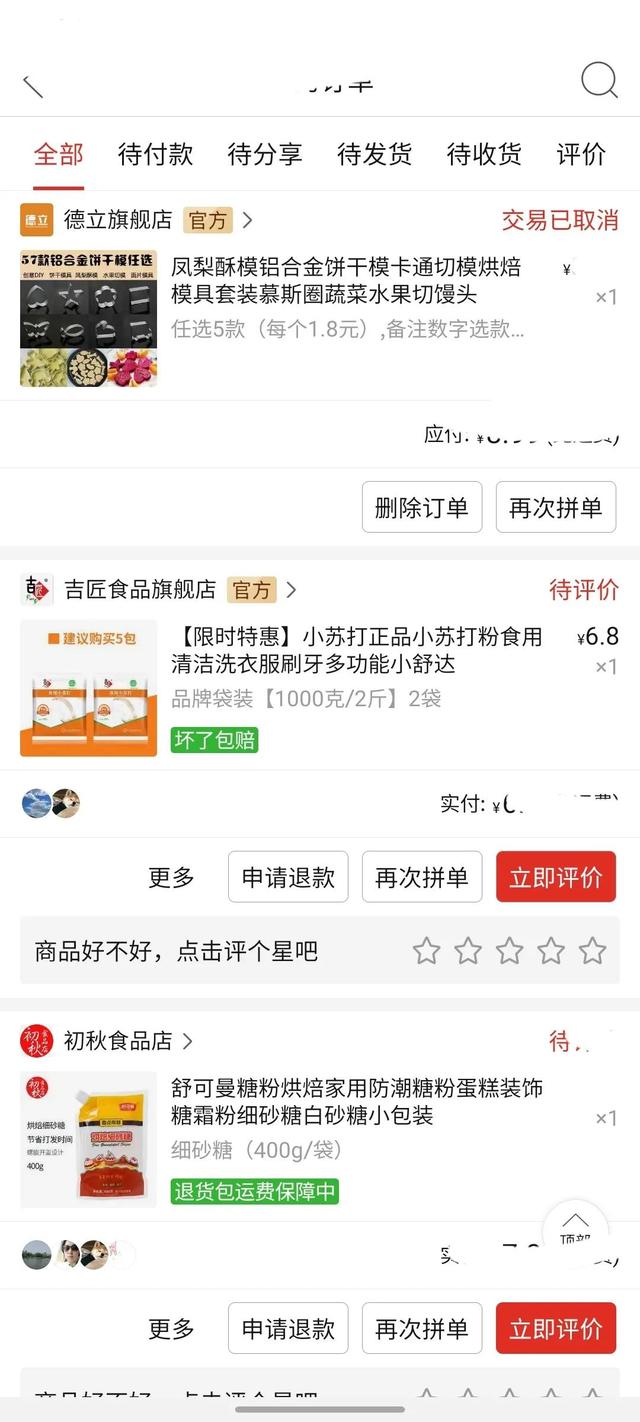Image resolution: width=640 pixels, height=1422 pixels.
Task: Rate the 小苏打 order five stars
Action: (x=593, y=950)
